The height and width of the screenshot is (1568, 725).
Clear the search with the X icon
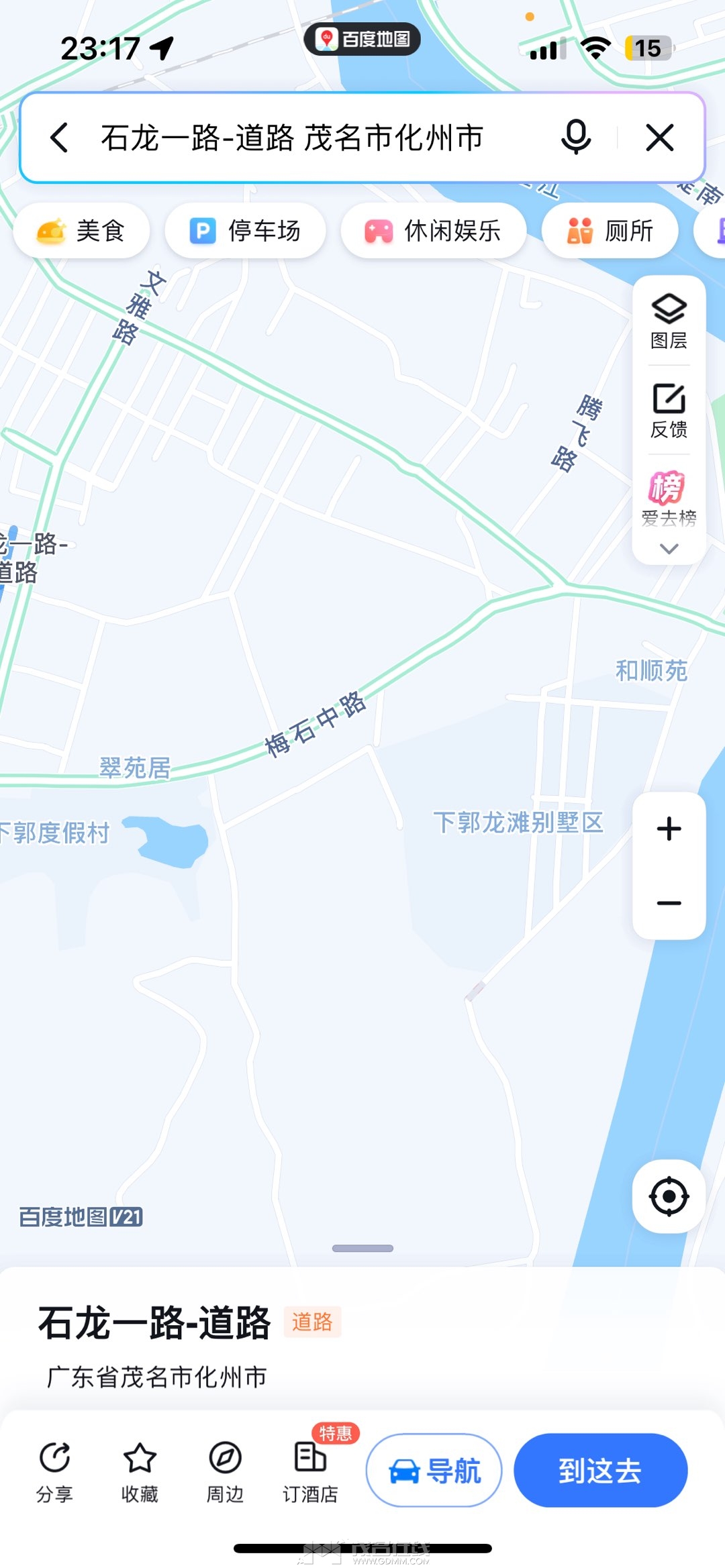[659, 138]
